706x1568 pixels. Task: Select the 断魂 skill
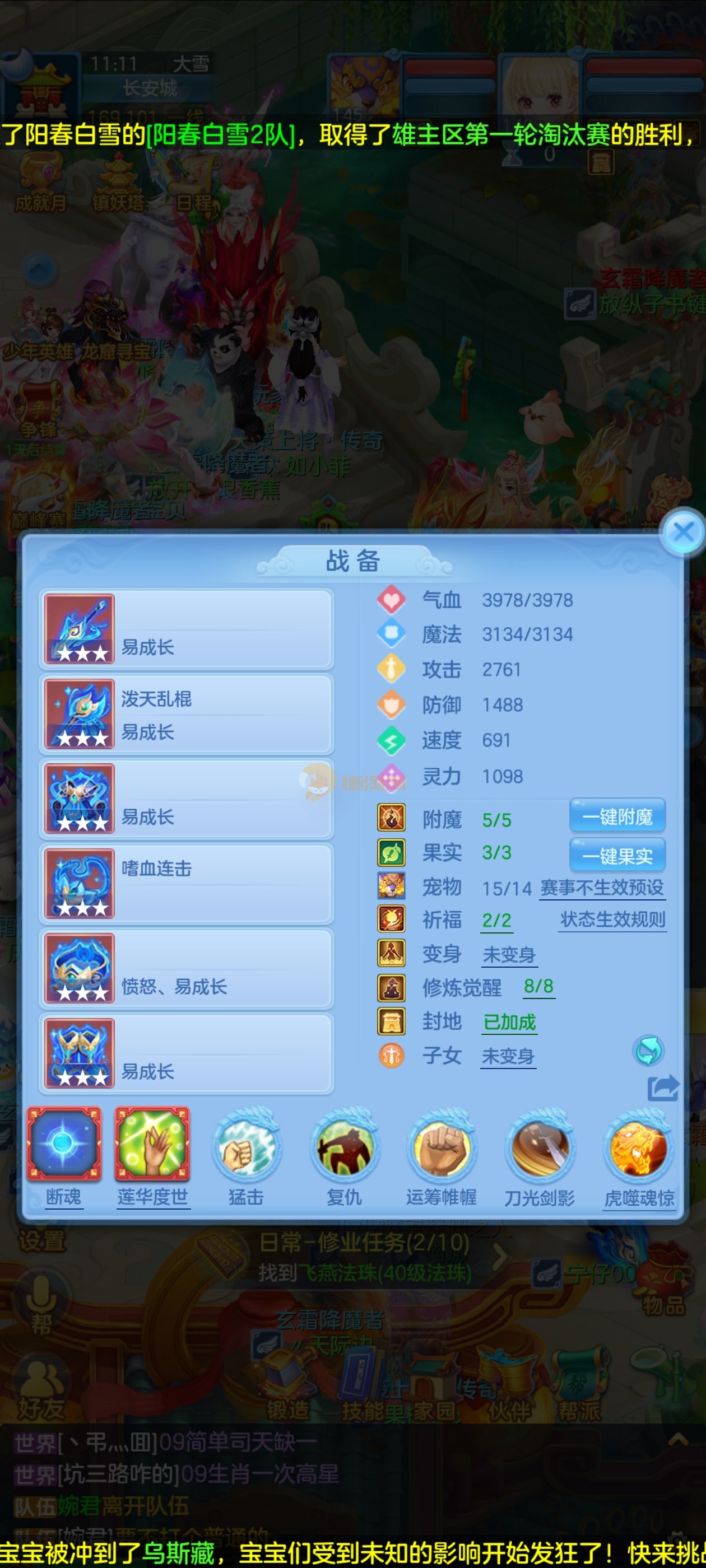pyautogui.click(x=63, y=1144)
